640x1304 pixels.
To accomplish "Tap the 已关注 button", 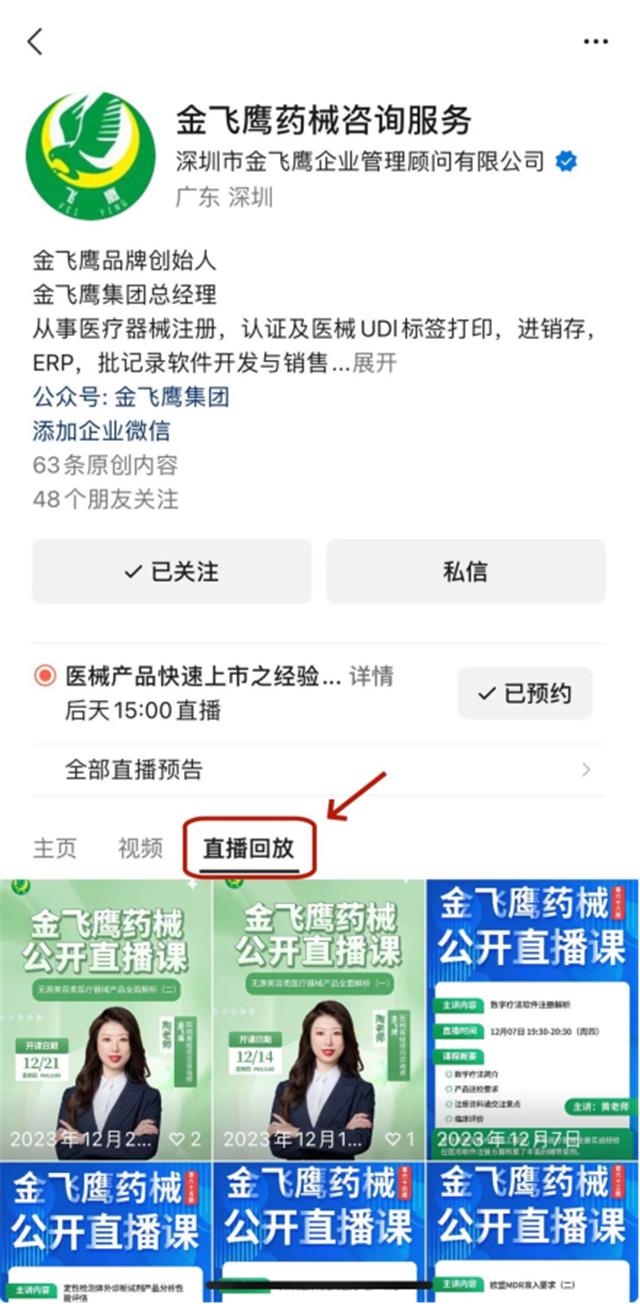I will [171, 572].
